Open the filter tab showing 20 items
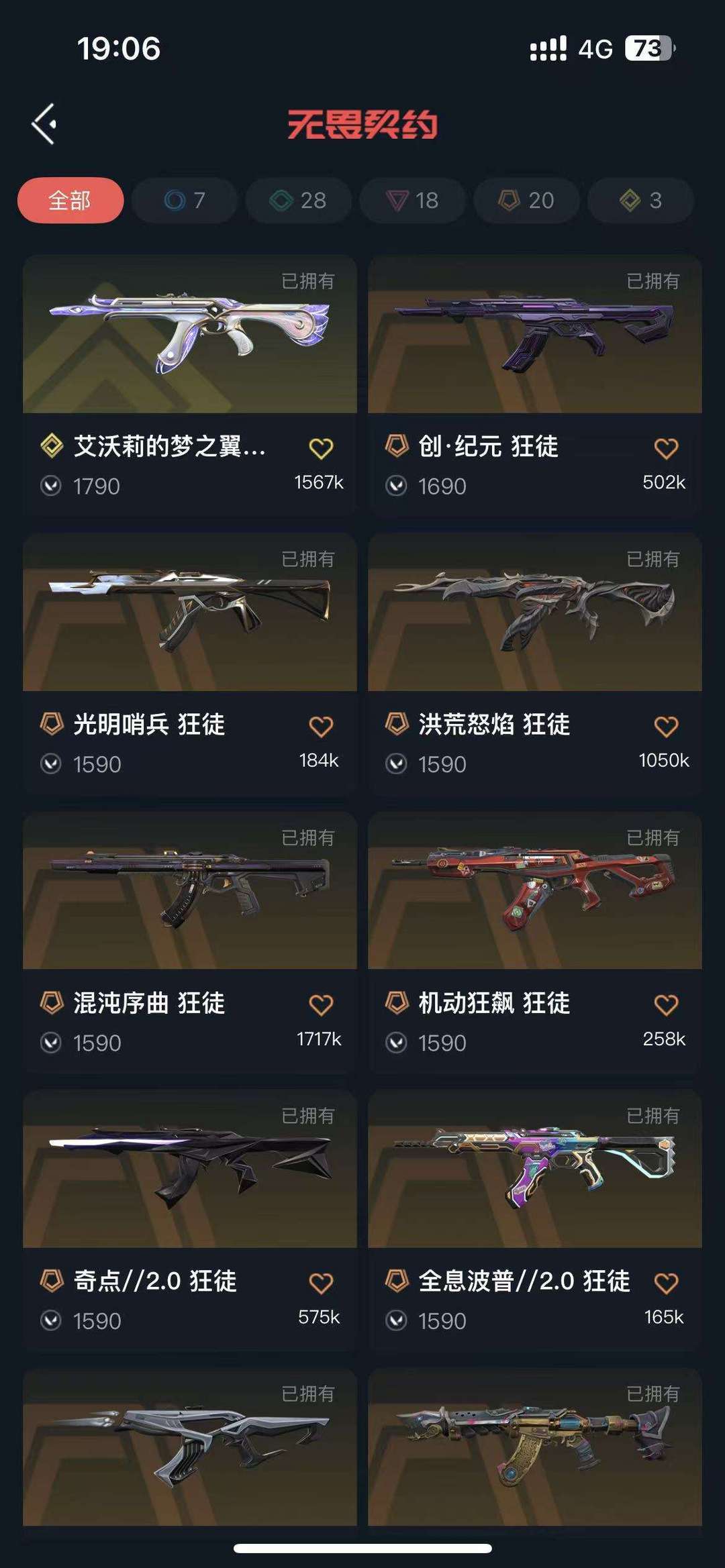The width and height of the screenshot is (725, 1568). tap(526, 200)
